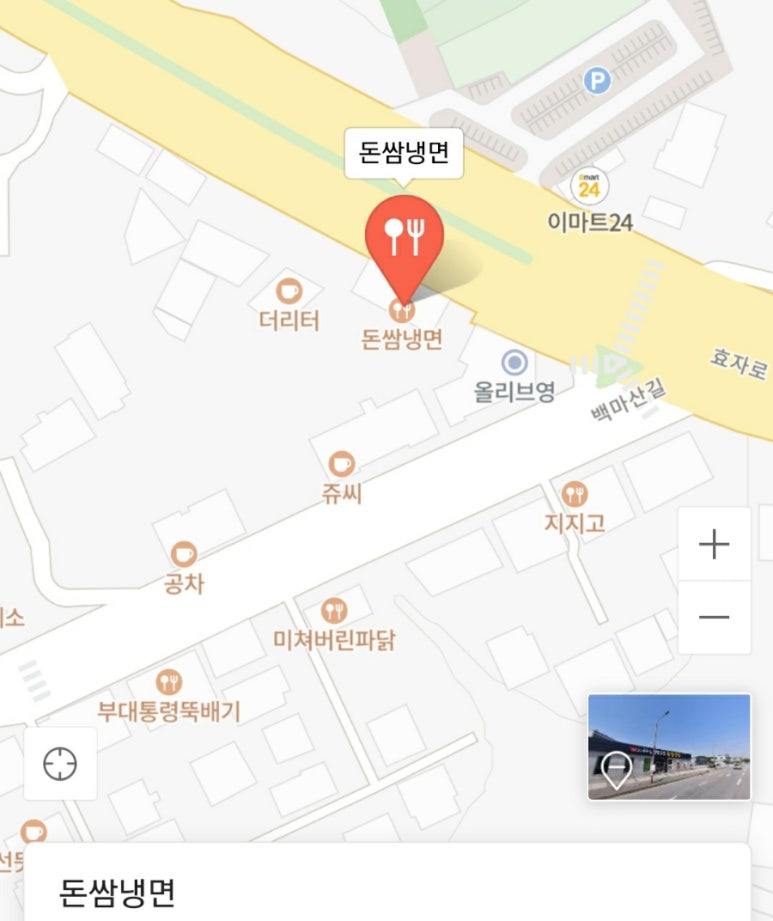
Task: Select the 부대통령뚝배기 restaurant marker
Action: click(169, 682)
